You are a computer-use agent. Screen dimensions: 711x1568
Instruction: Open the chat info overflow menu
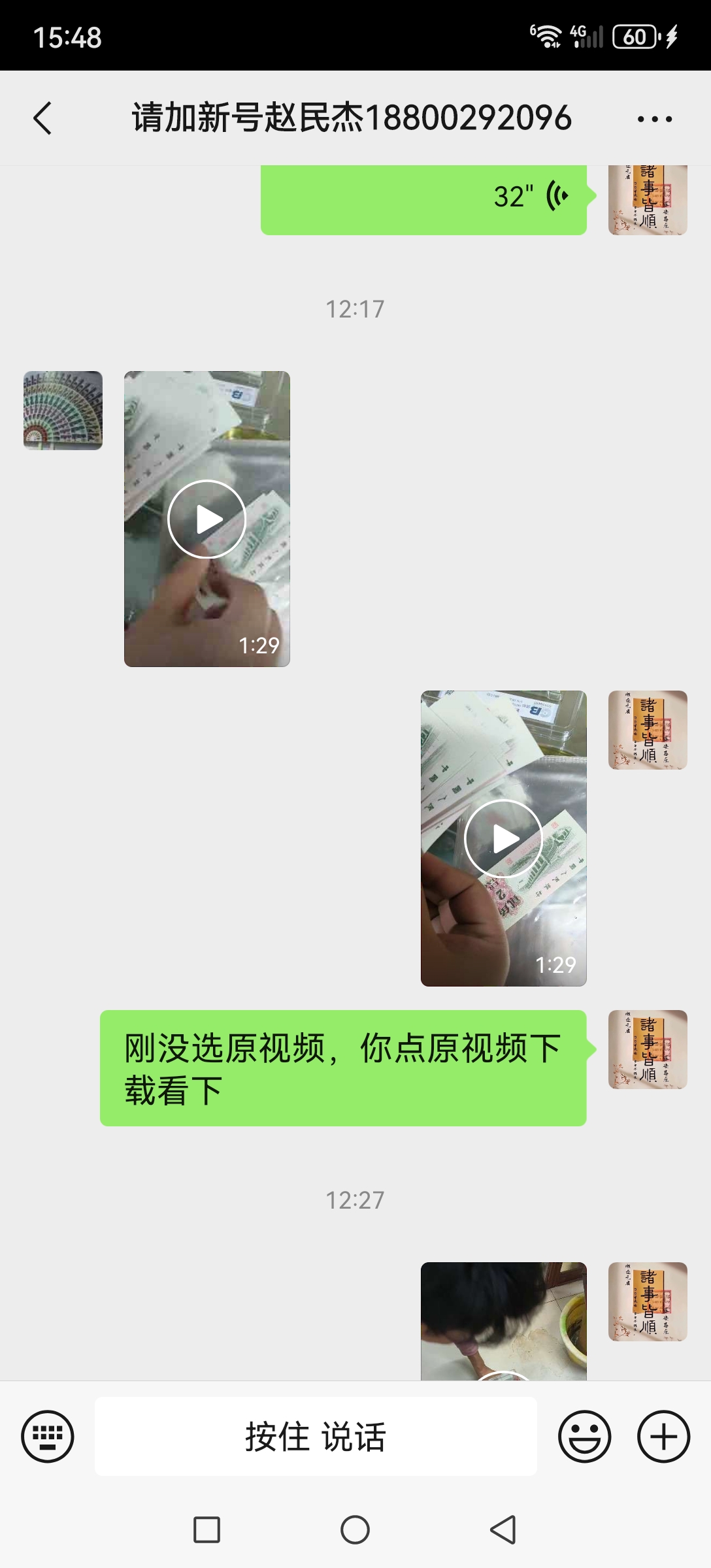[x=655, y=119]
